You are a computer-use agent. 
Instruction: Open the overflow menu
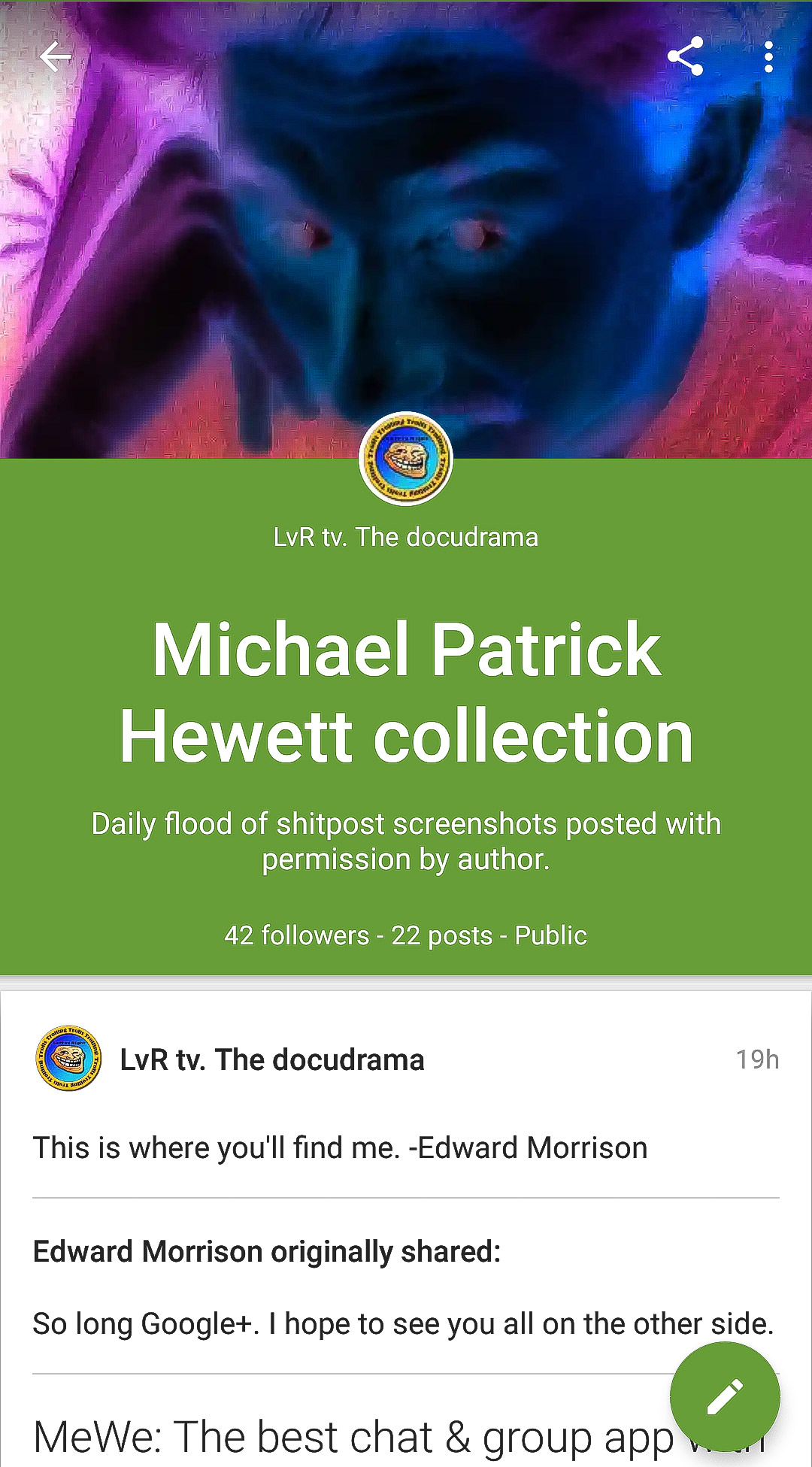pos(768,56)
